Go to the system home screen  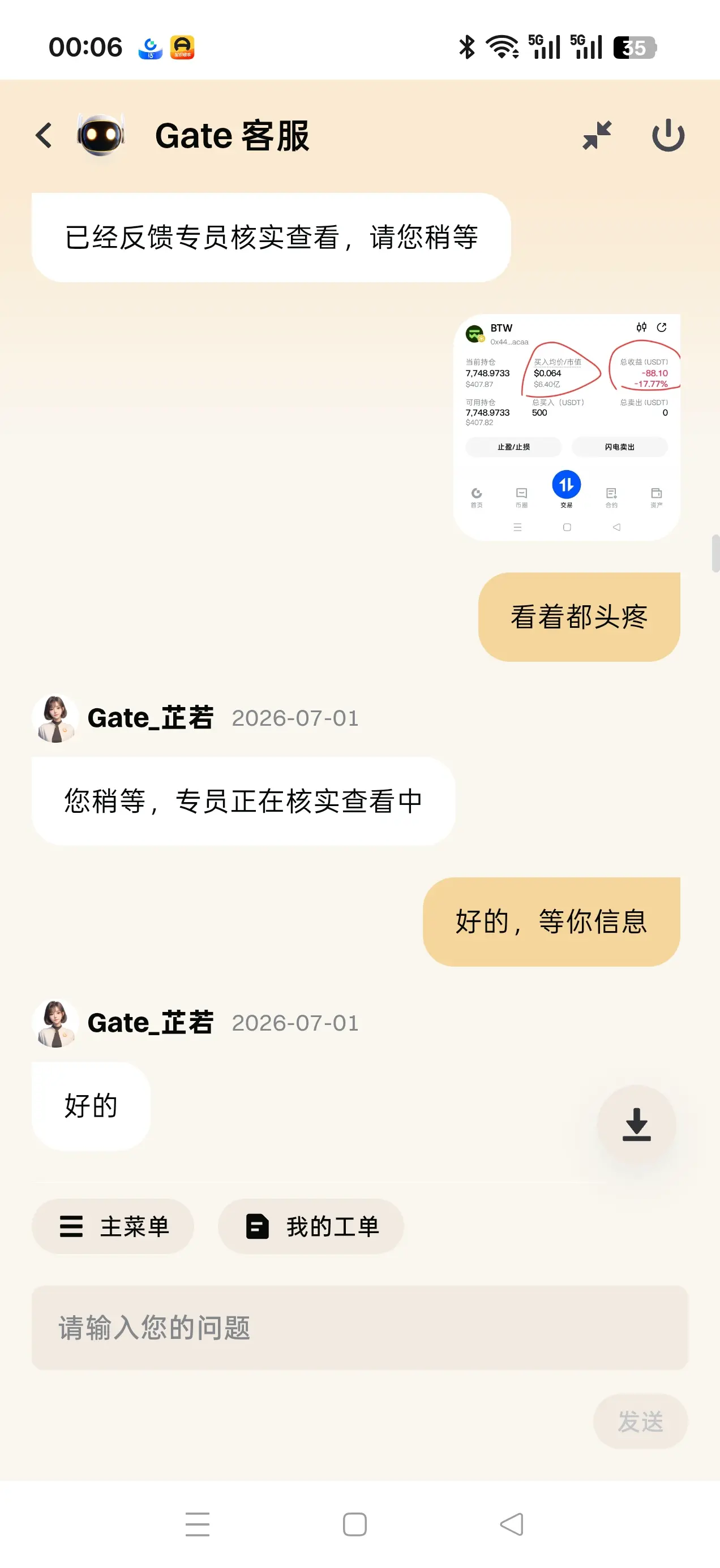pyautogui.click(x=354, y=1524)
